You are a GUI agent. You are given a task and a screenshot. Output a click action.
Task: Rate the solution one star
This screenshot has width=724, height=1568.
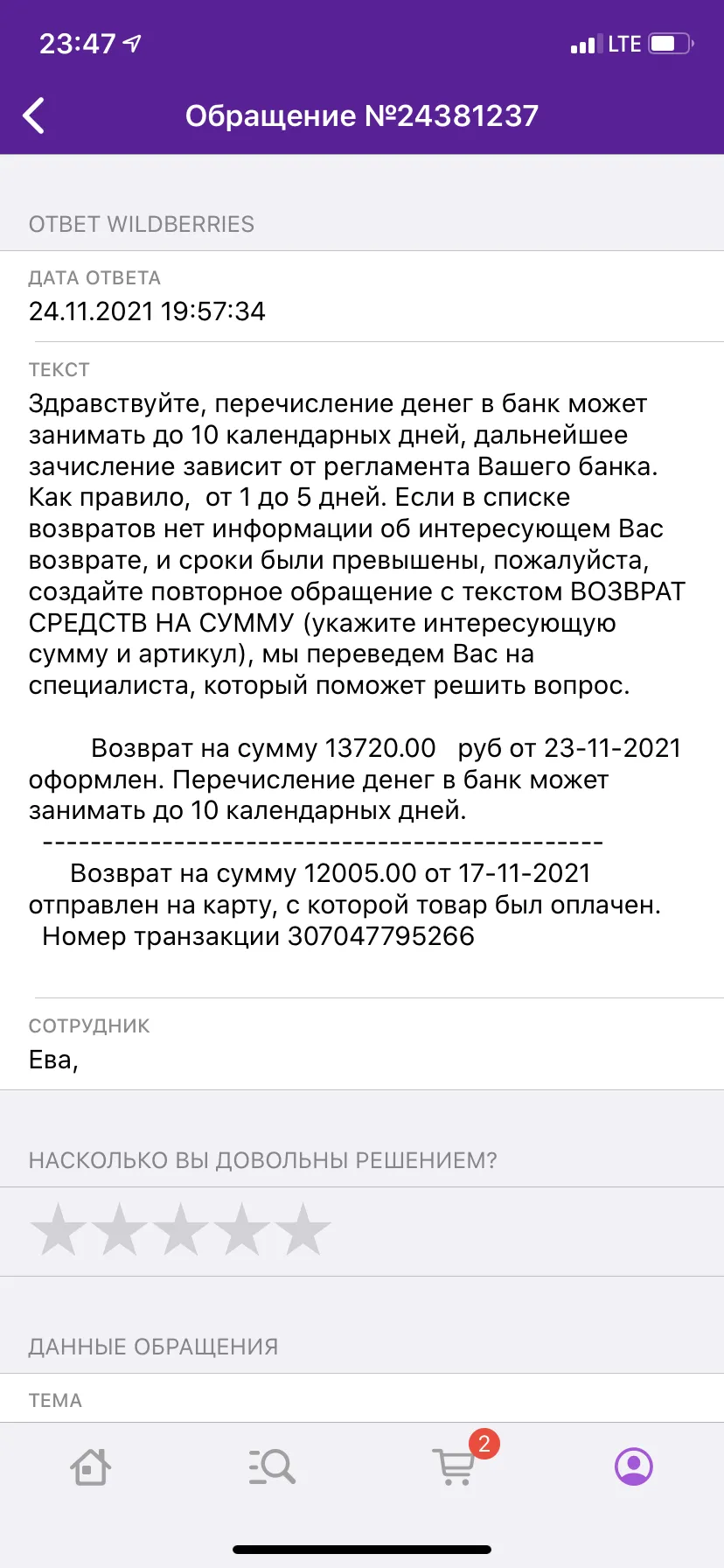[x=59, y=1229]
